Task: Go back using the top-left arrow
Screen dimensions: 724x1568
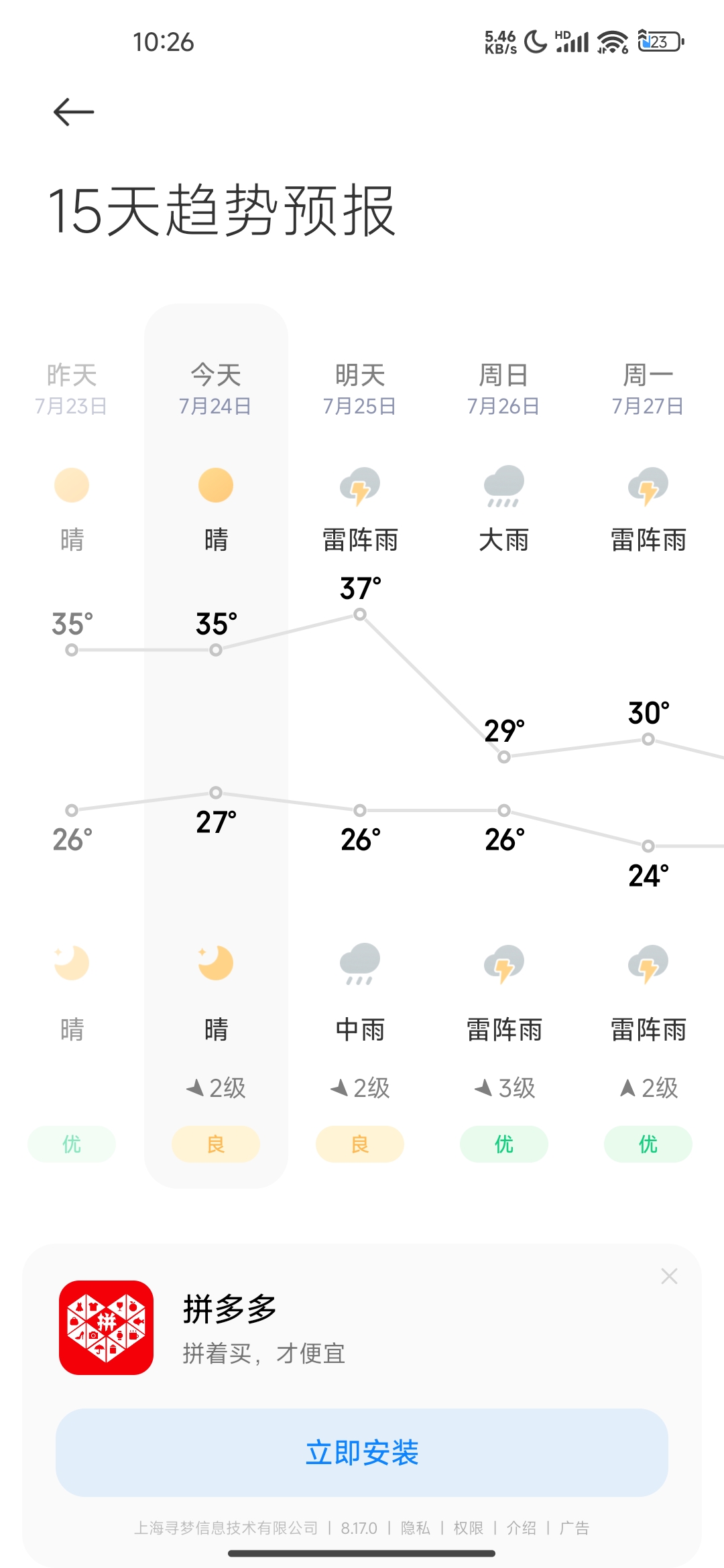Action: point(74,112)
